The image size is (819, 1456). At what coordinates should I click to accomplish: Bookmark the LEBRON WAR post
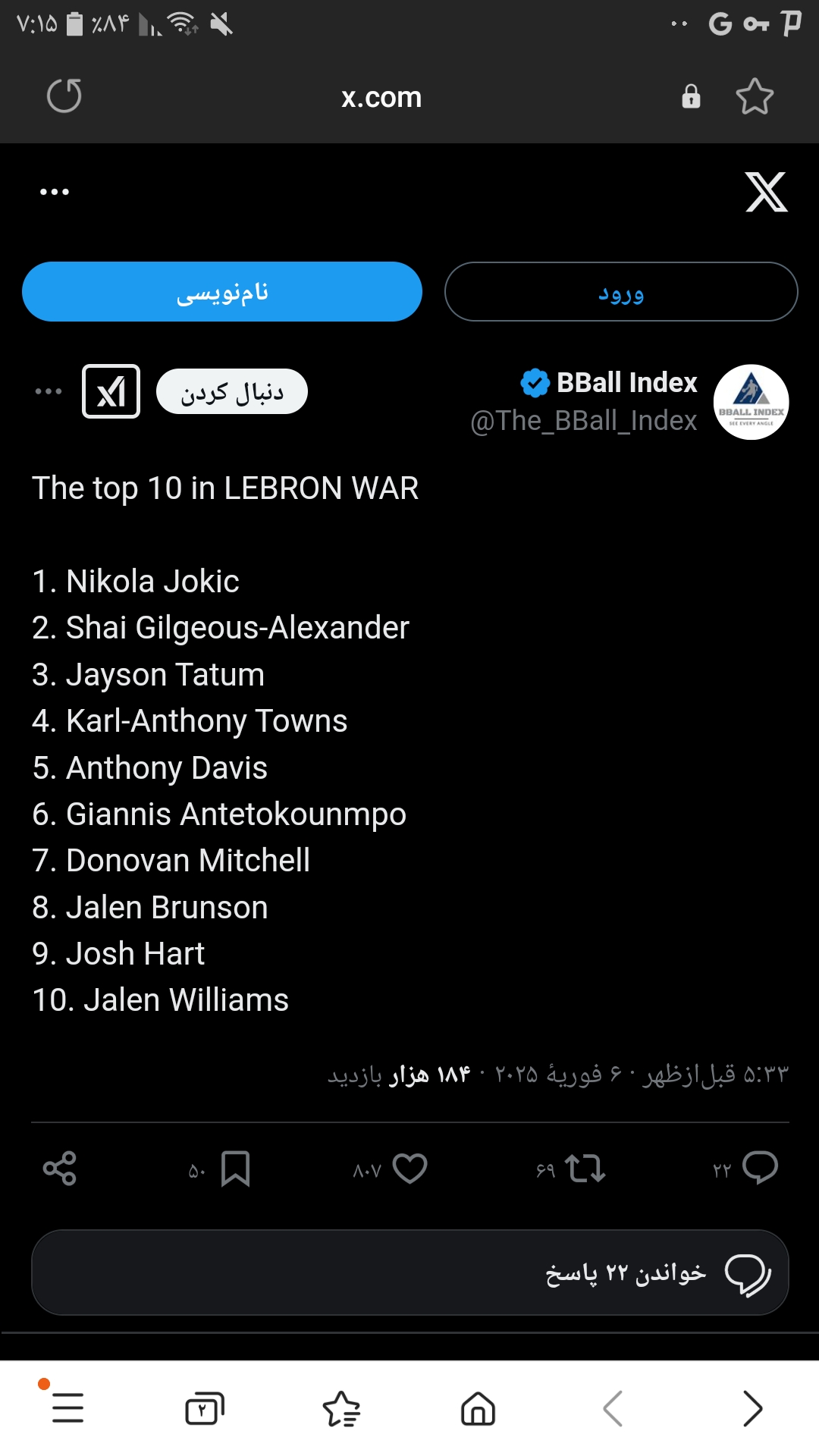tap(235, 1169)
